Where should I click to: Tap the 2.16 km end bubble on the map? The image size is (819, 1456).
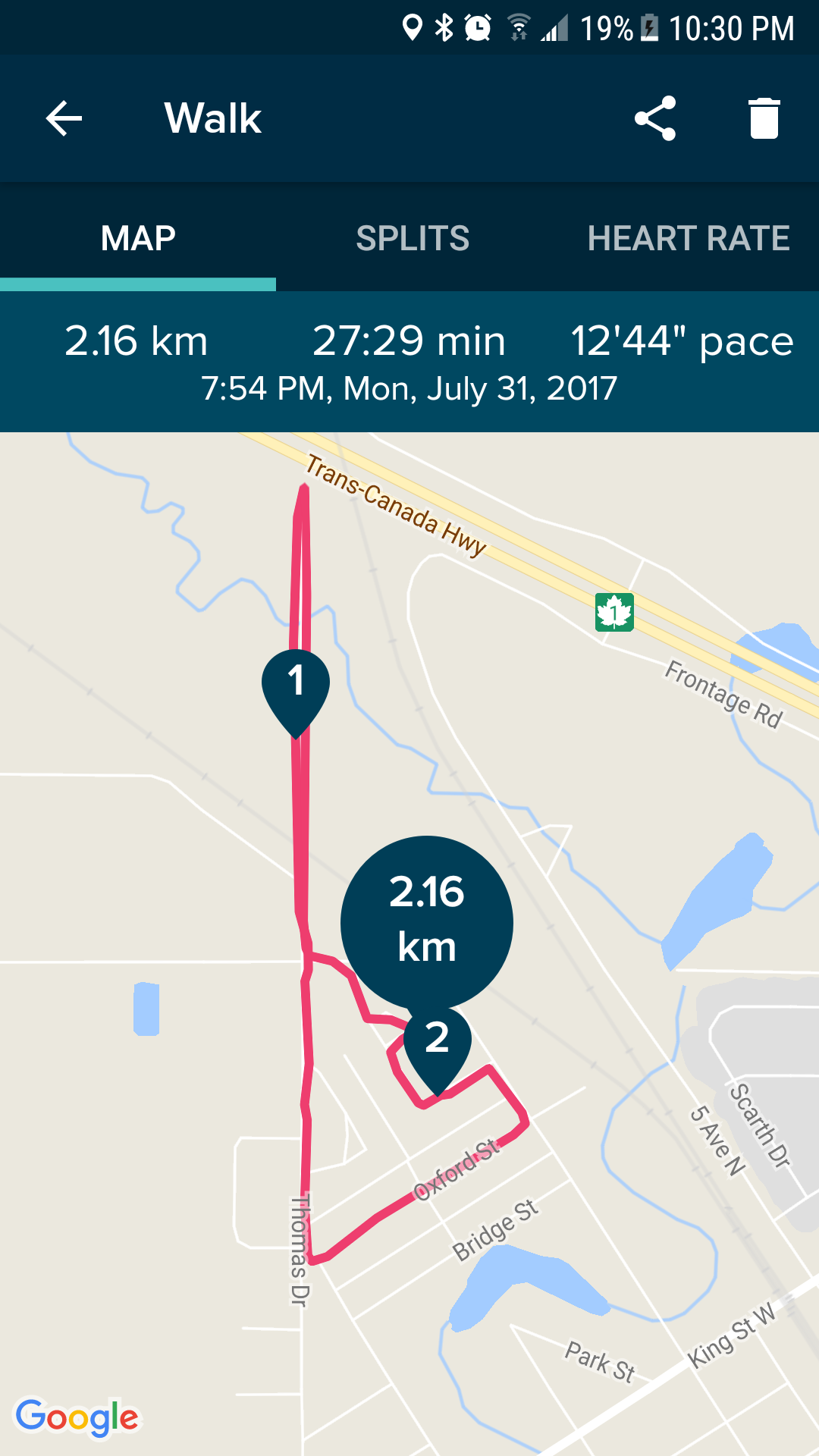(x=427, y=920)
